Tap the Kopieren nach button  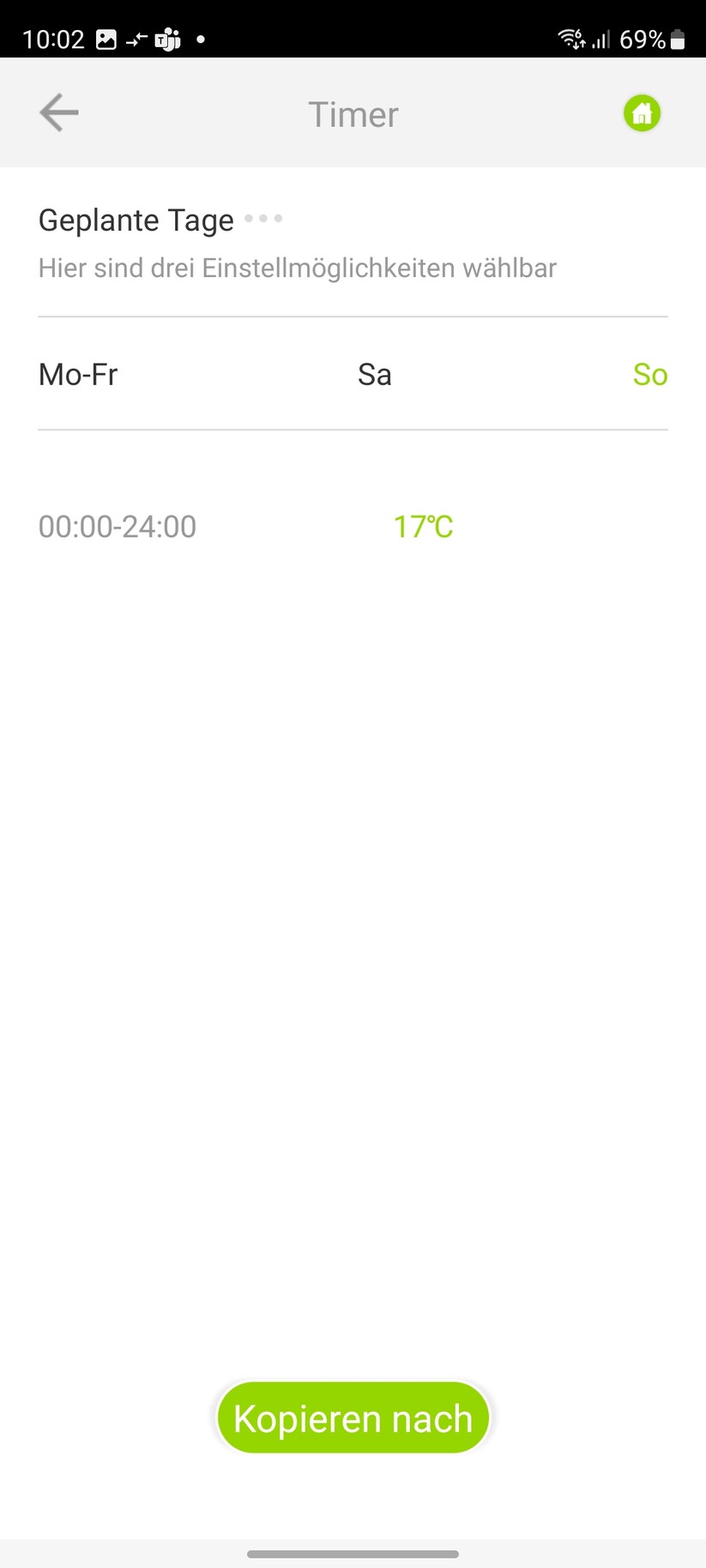coord(353,1418)
